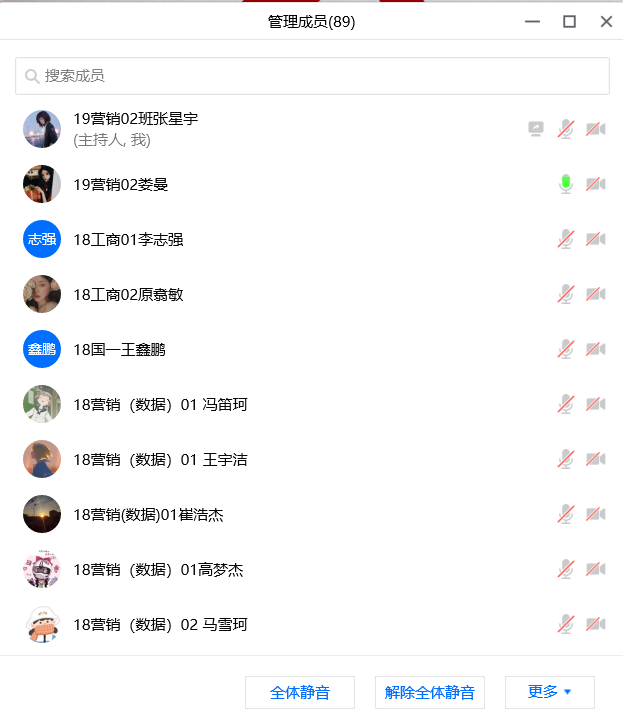Select member 18国一王鑫鹏
623x724 pixels.
pyautogui.click(x=119, y=349)
